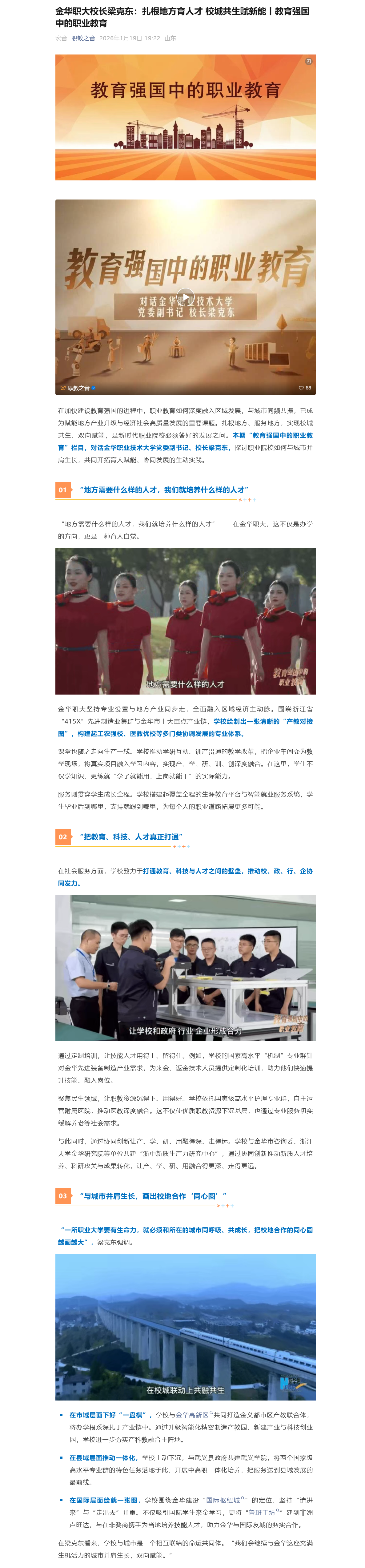
Task: View the high-speed train bridge image
Action: [185, 1326]
